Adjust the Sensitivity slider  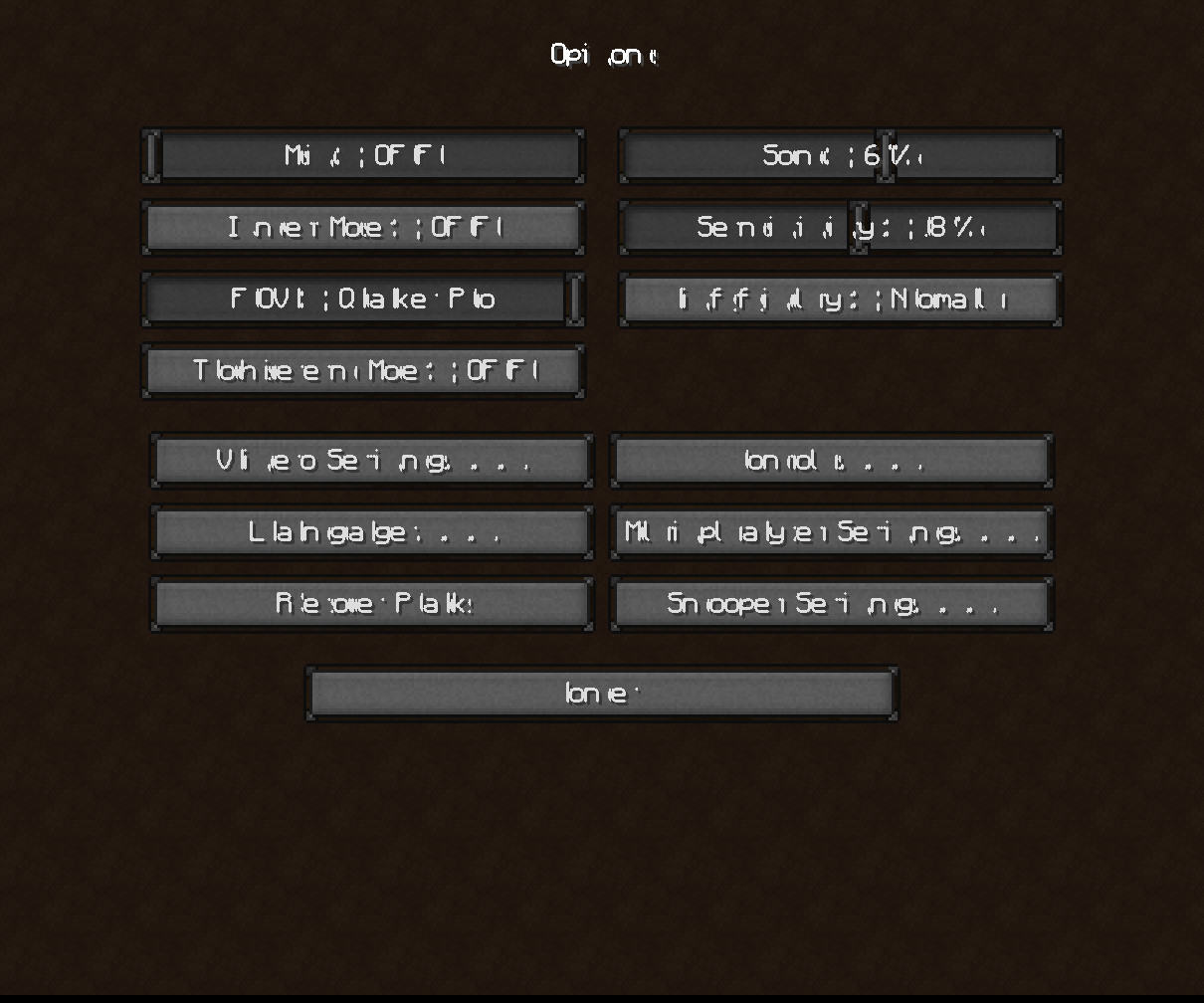click(x=841, y=227)
